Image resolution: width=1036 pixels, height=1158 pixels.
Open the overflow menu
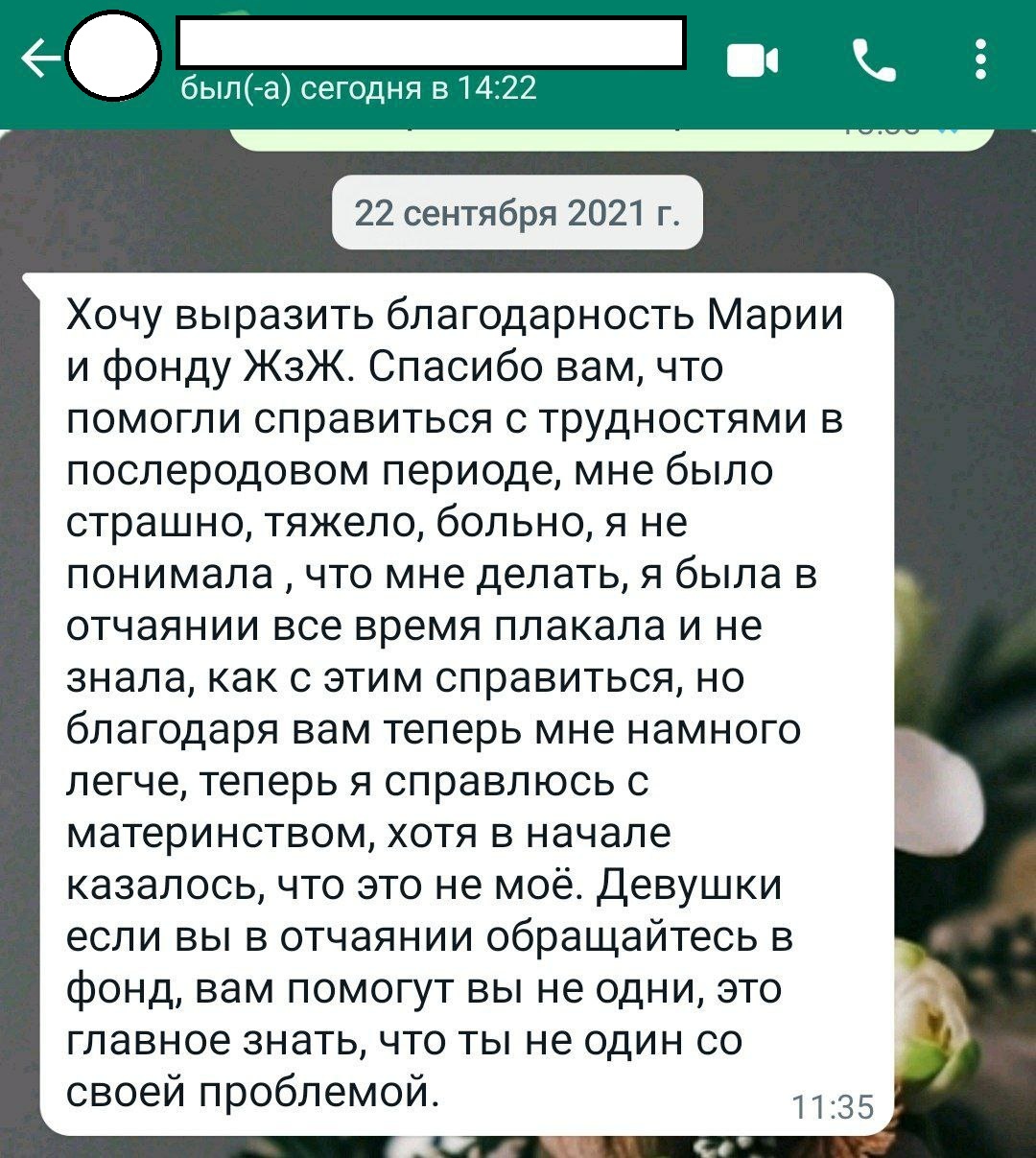pyautogui.click(x=979, y=60)
